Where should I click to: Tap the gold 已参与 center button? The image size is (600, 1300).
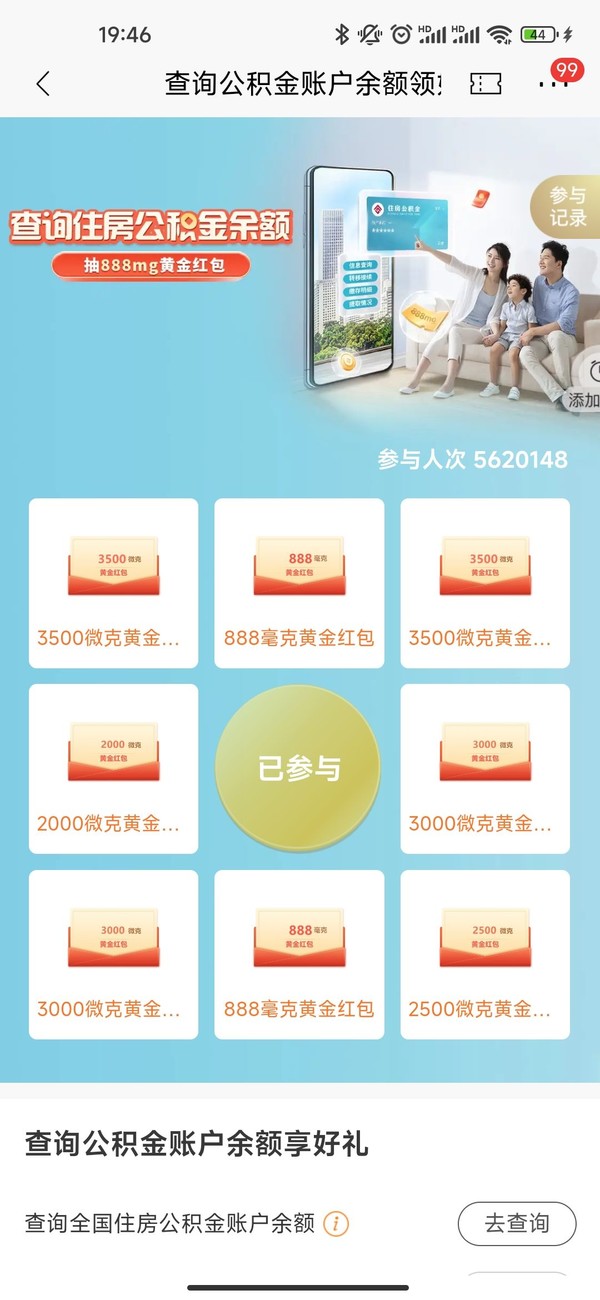pos(299,768)
